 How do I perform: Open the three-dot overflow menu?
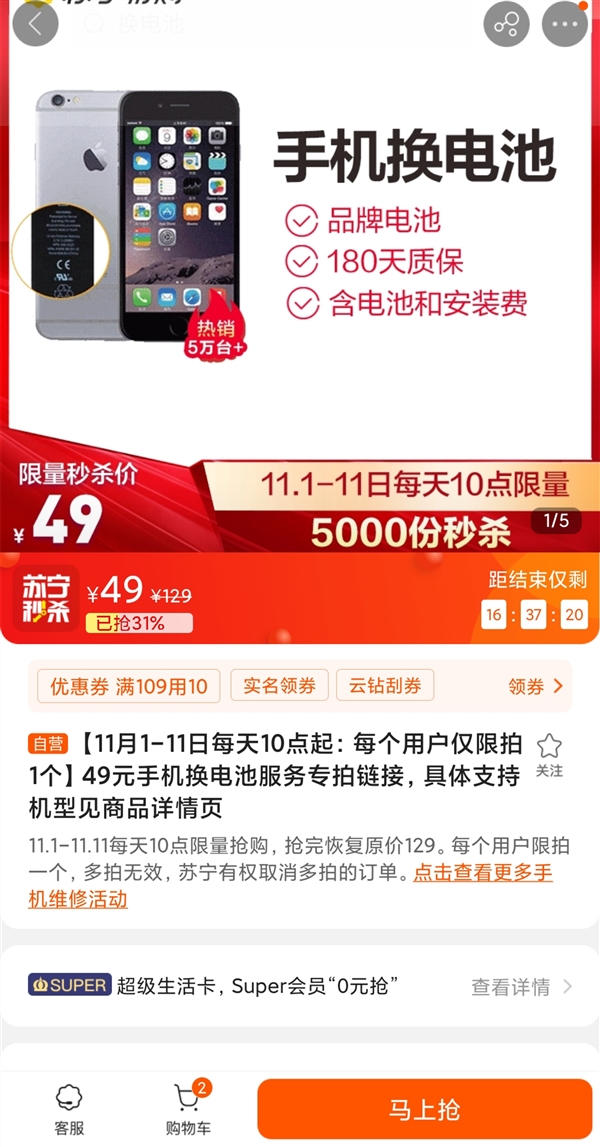click(565, 24)
